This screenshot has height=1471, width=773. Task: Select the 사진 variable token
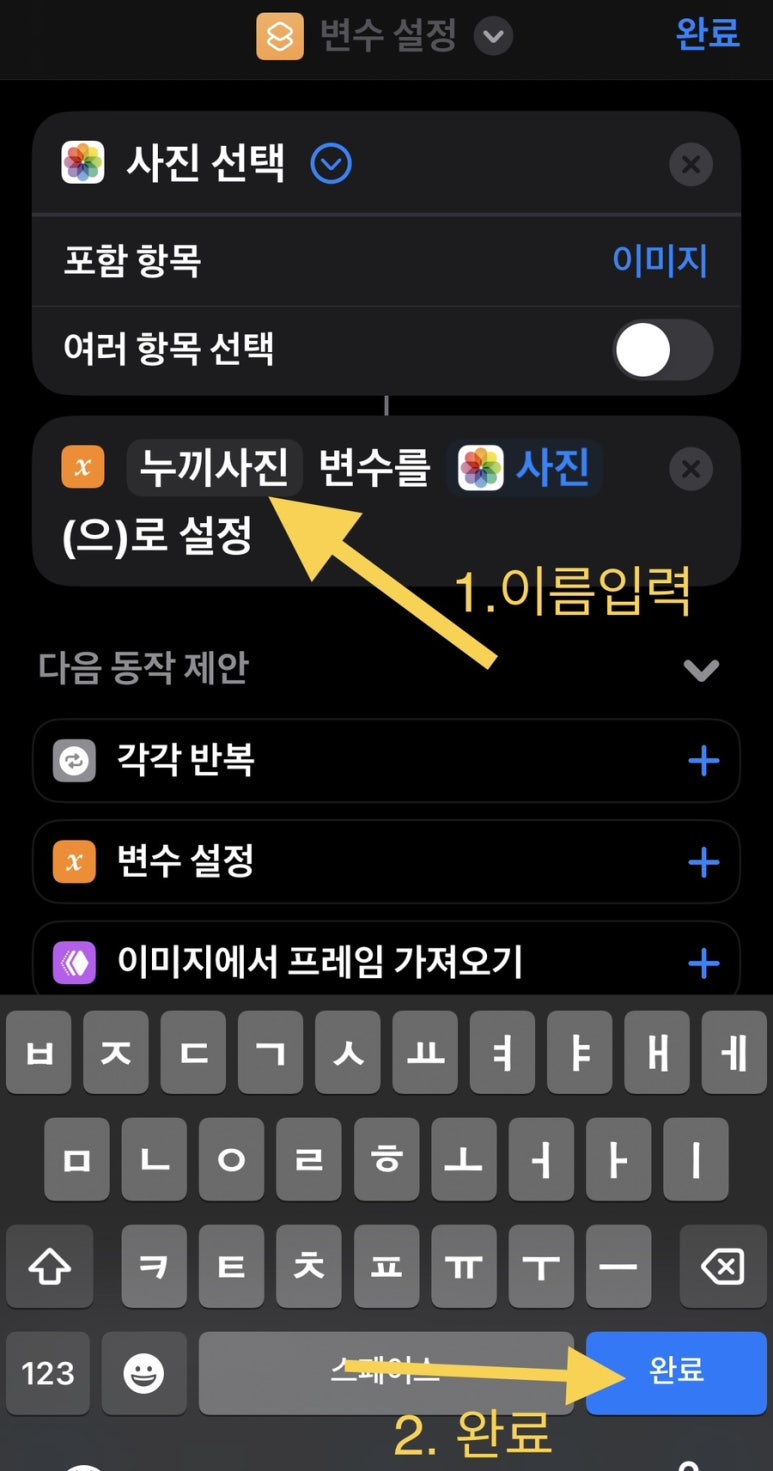[x=525, y=467]
